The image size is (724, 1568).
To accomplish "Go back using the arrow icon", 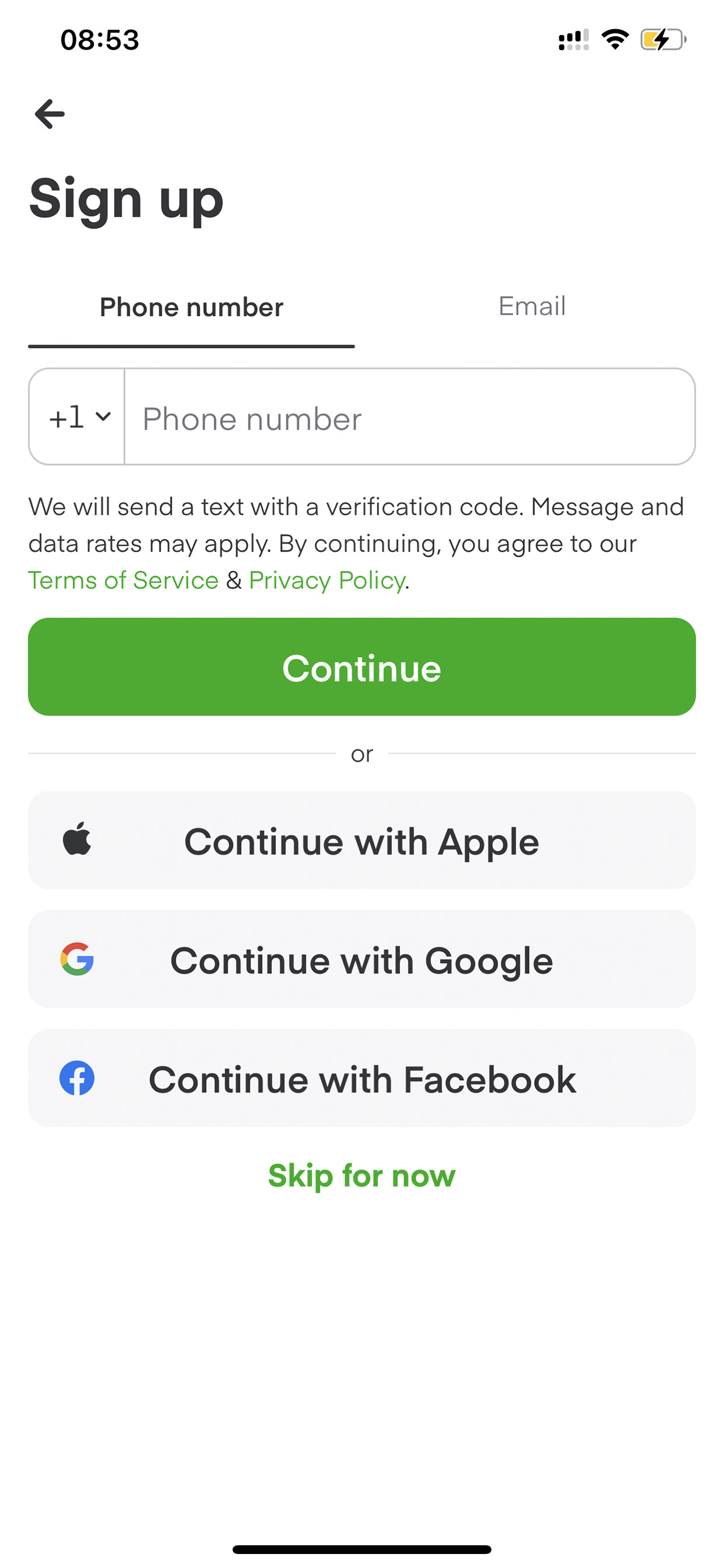I will point(50,114).
